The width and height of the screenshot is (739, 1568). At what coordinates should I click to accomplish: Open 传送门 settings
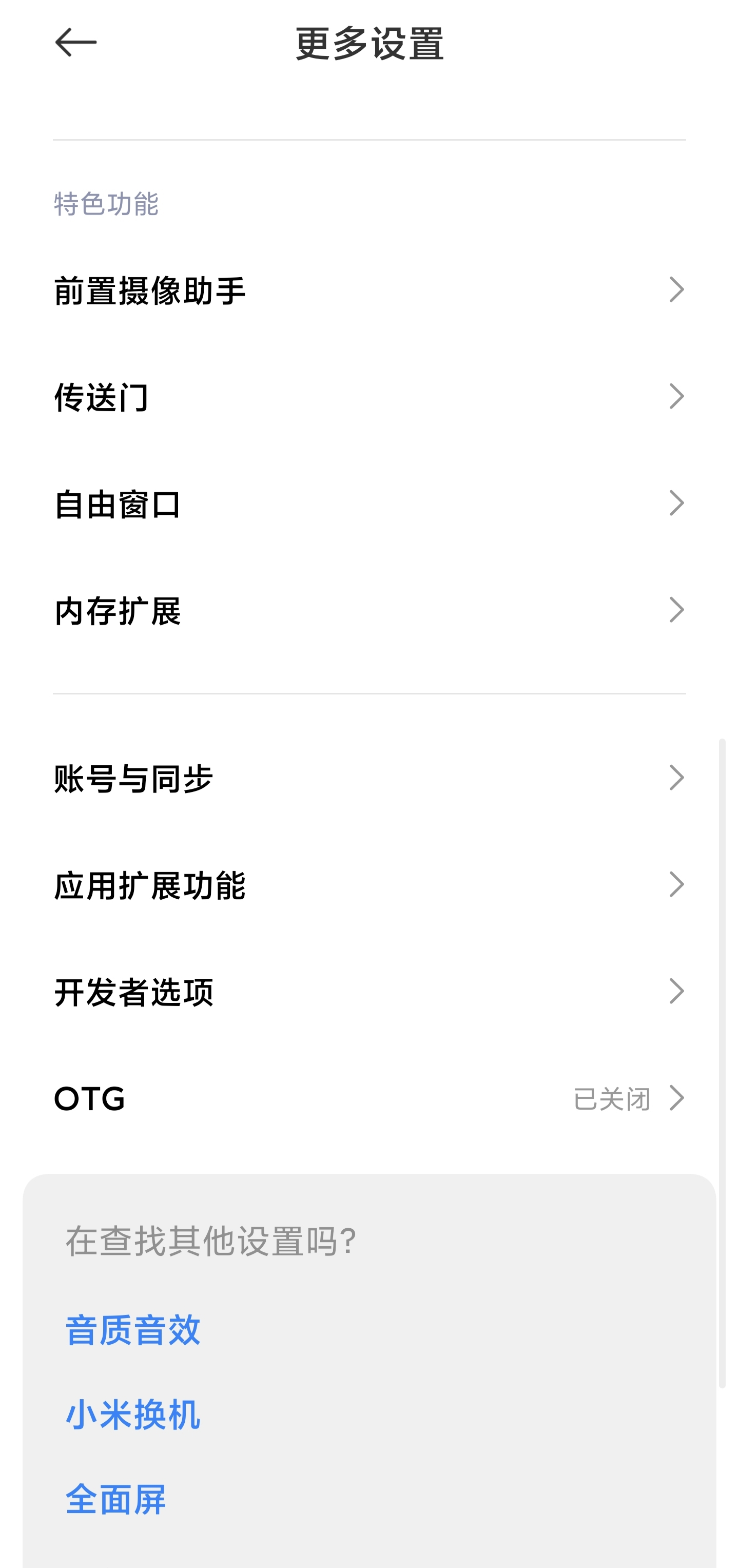[369, 397]
